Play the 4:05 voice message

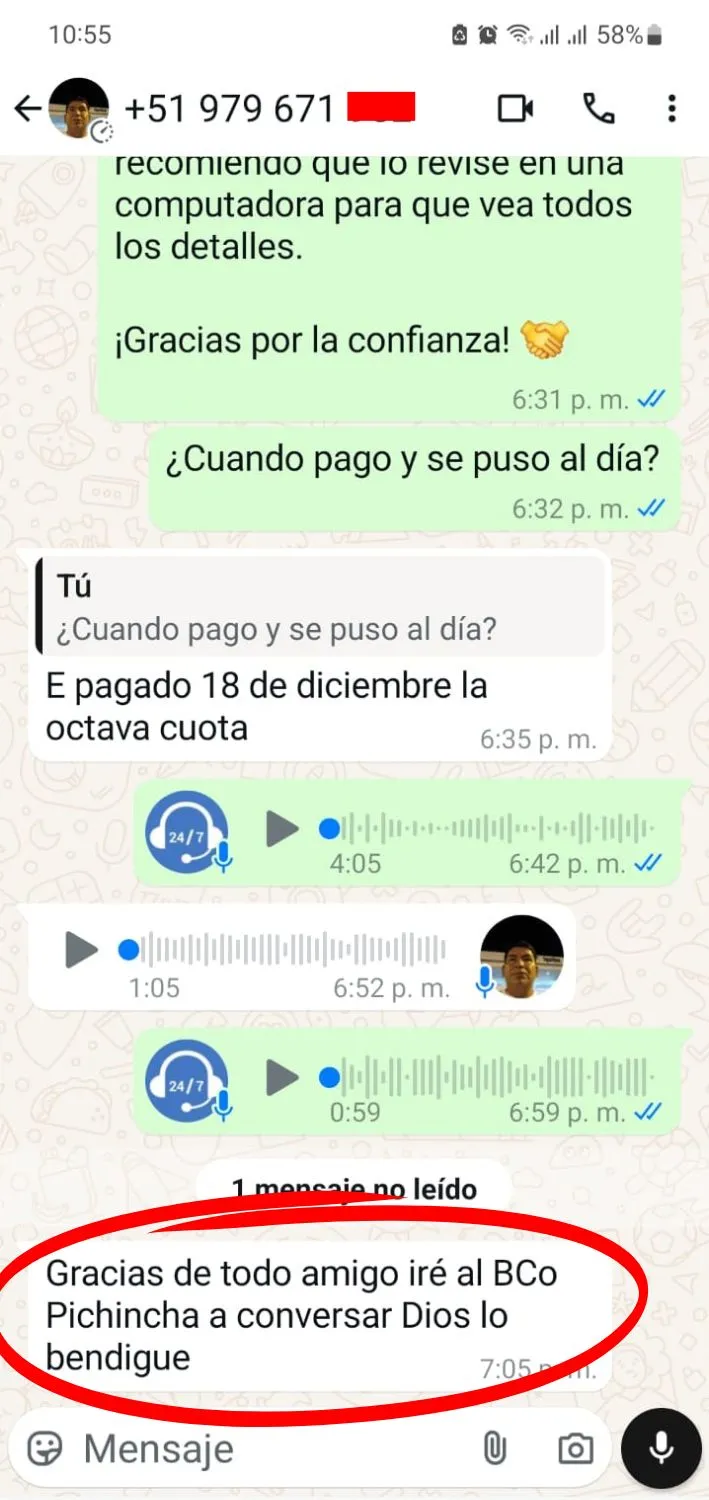(x=282, y=828)
